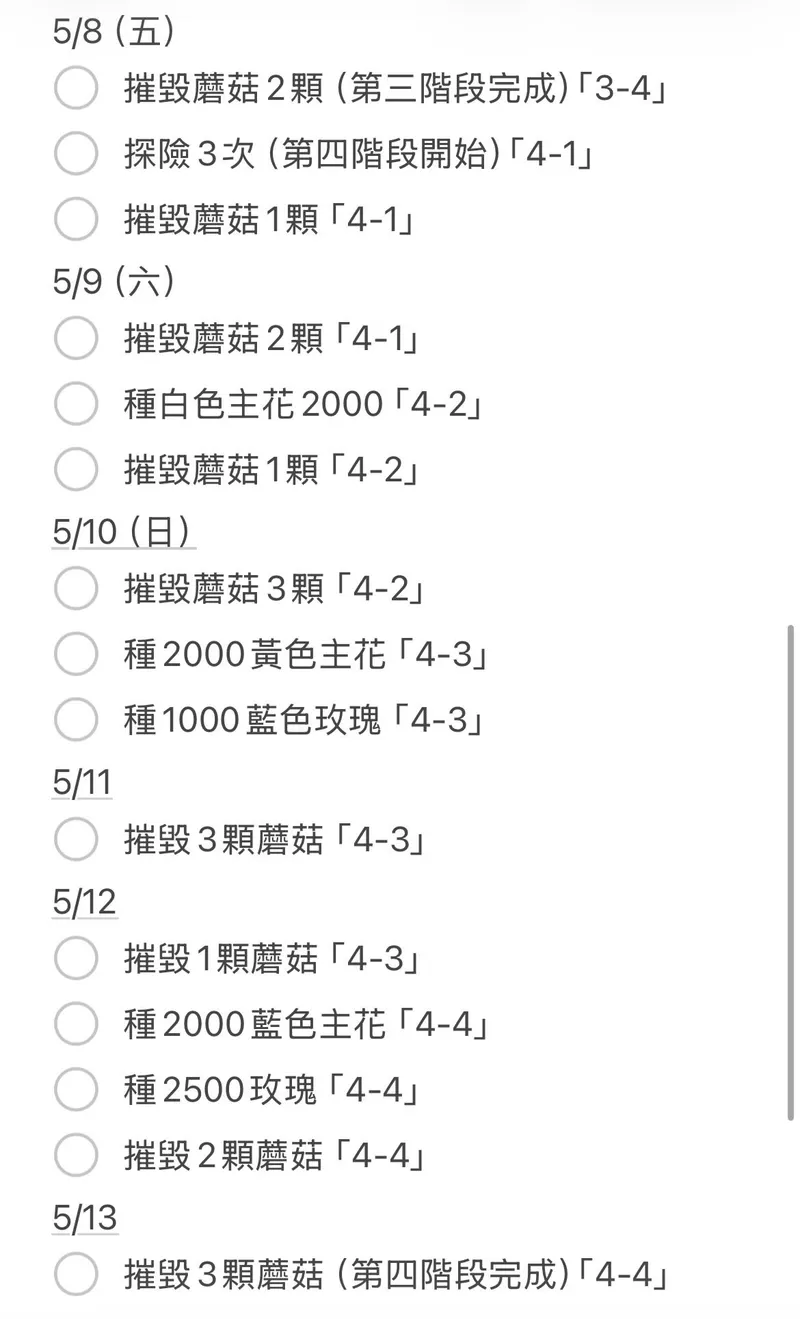Image resolution: width=800 pixels, height=1319 pixels.
Task: Tick off 摧毀蘑菇1顆「4-2」
Action: (76, 469)
